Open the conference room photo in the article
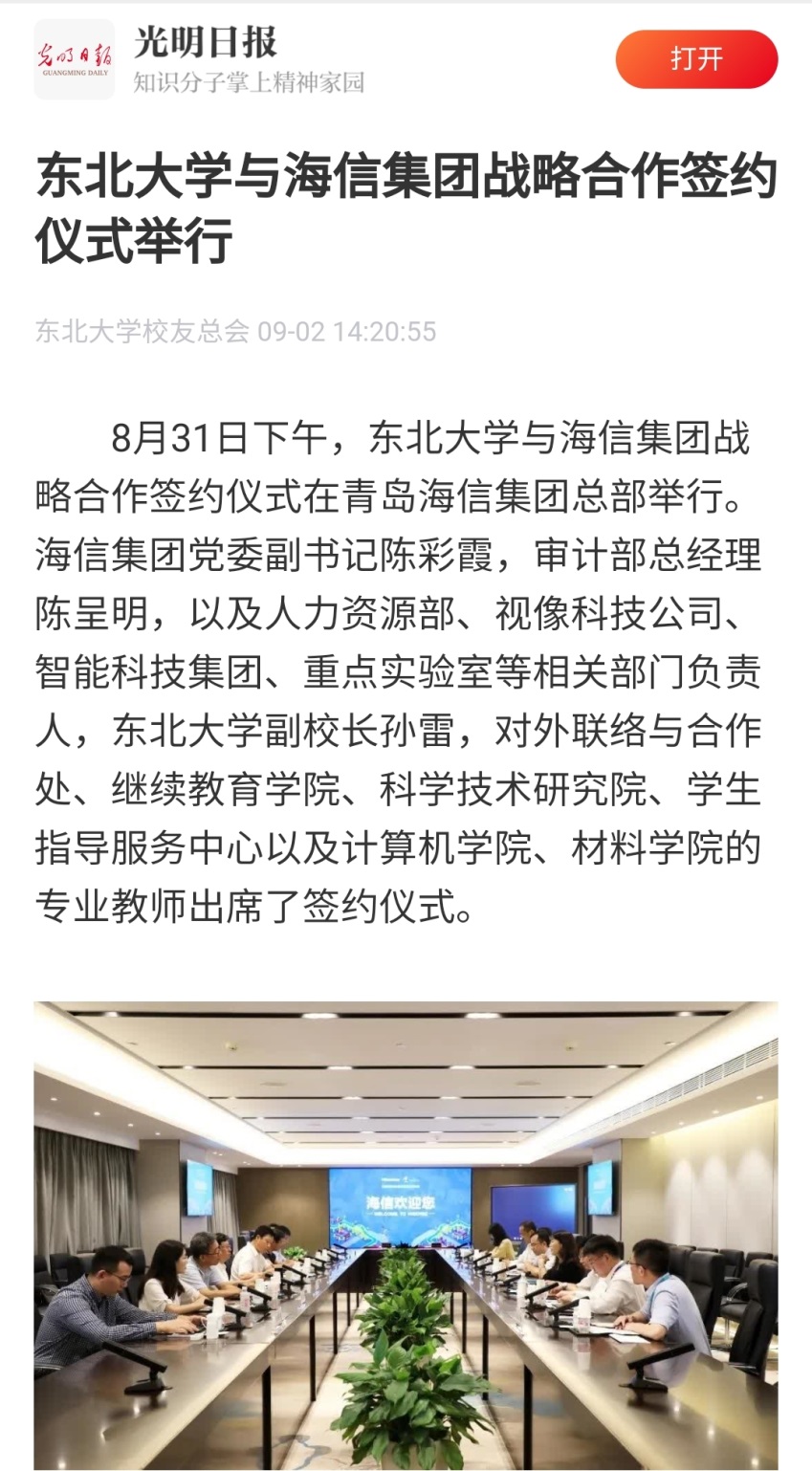The width and height of the screenshot is (812, 1471). point(406,1234)
